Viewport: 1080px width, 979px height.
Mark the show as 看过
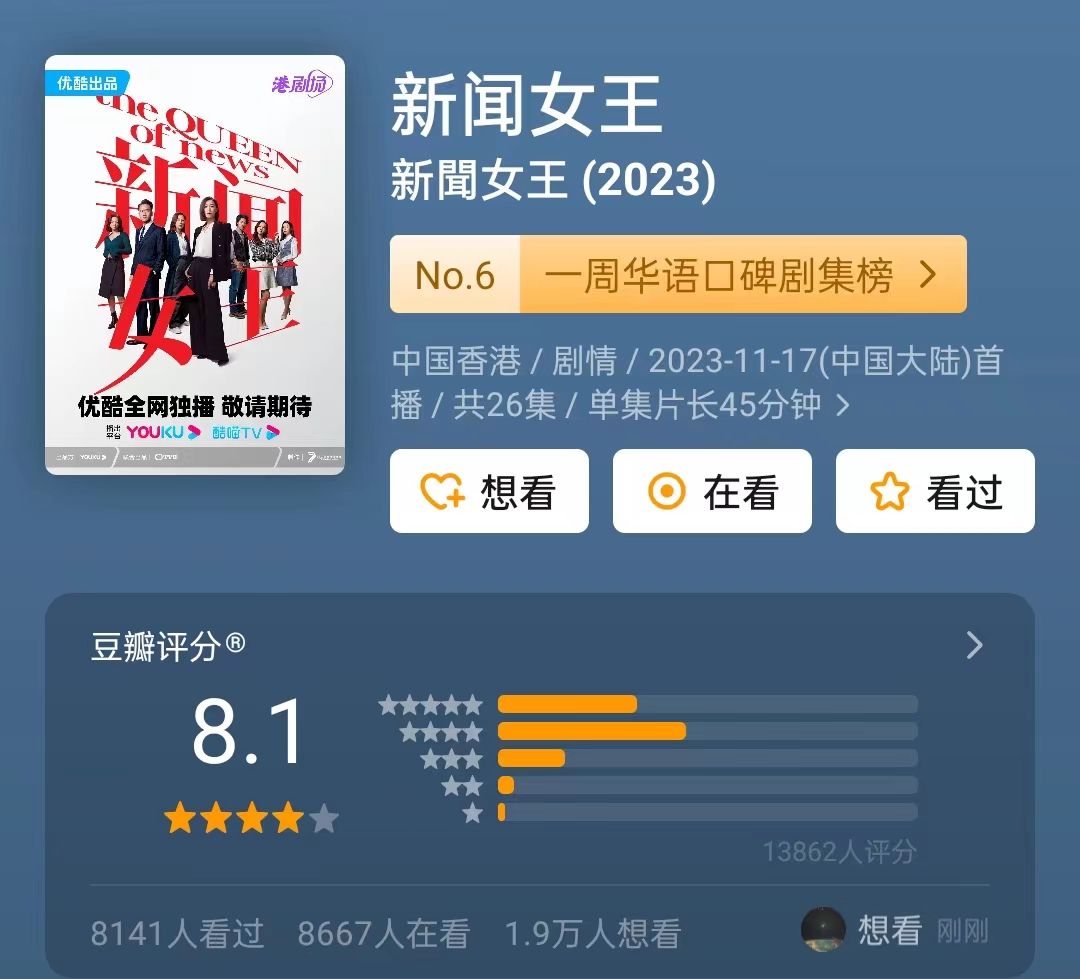(x=935, y=491)
